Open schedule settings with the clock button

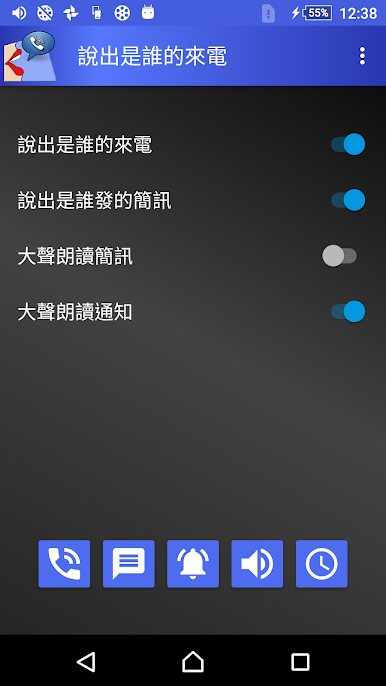[322, 564]
